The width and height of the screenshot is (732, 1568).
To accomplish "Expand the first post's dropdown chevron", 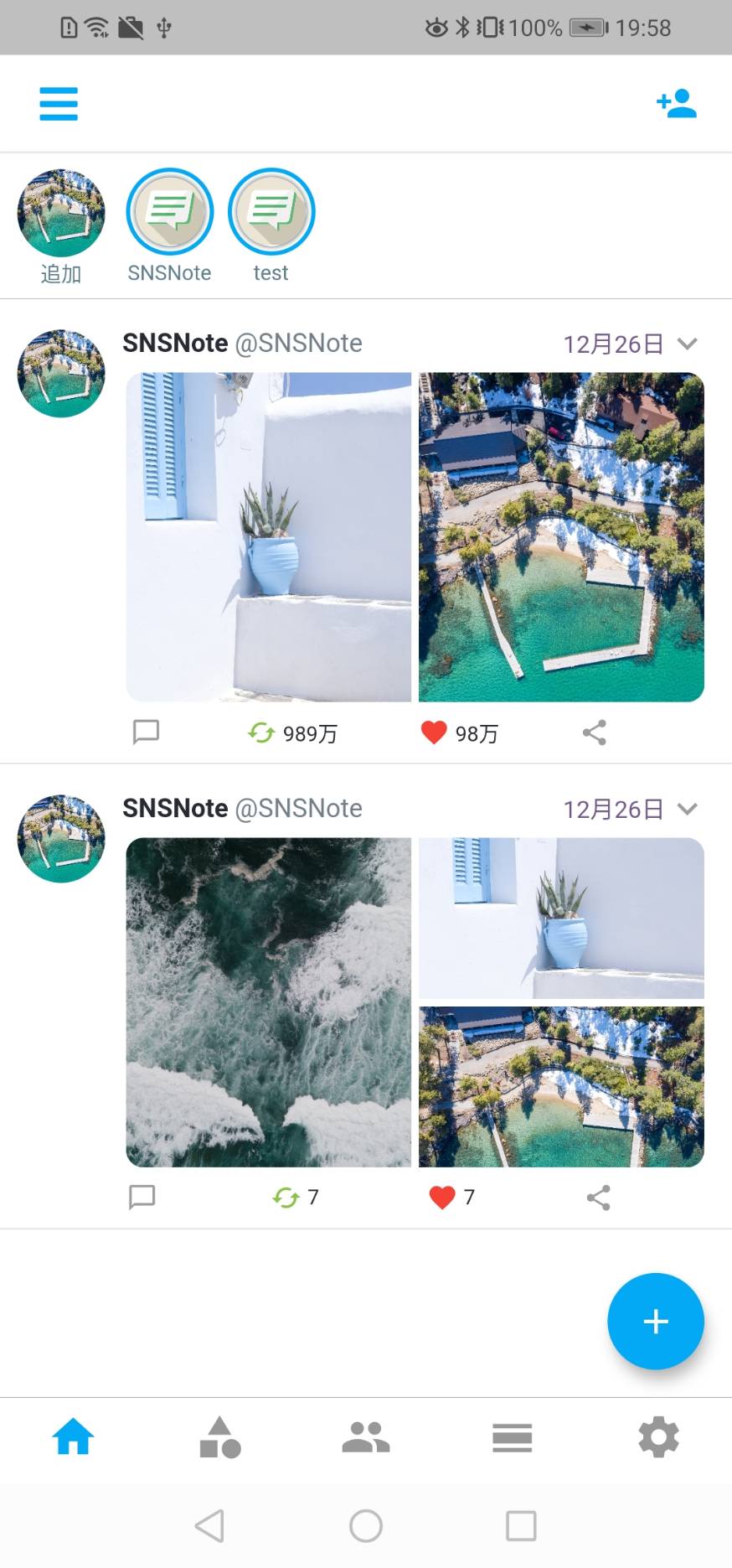I will [688, 344].
